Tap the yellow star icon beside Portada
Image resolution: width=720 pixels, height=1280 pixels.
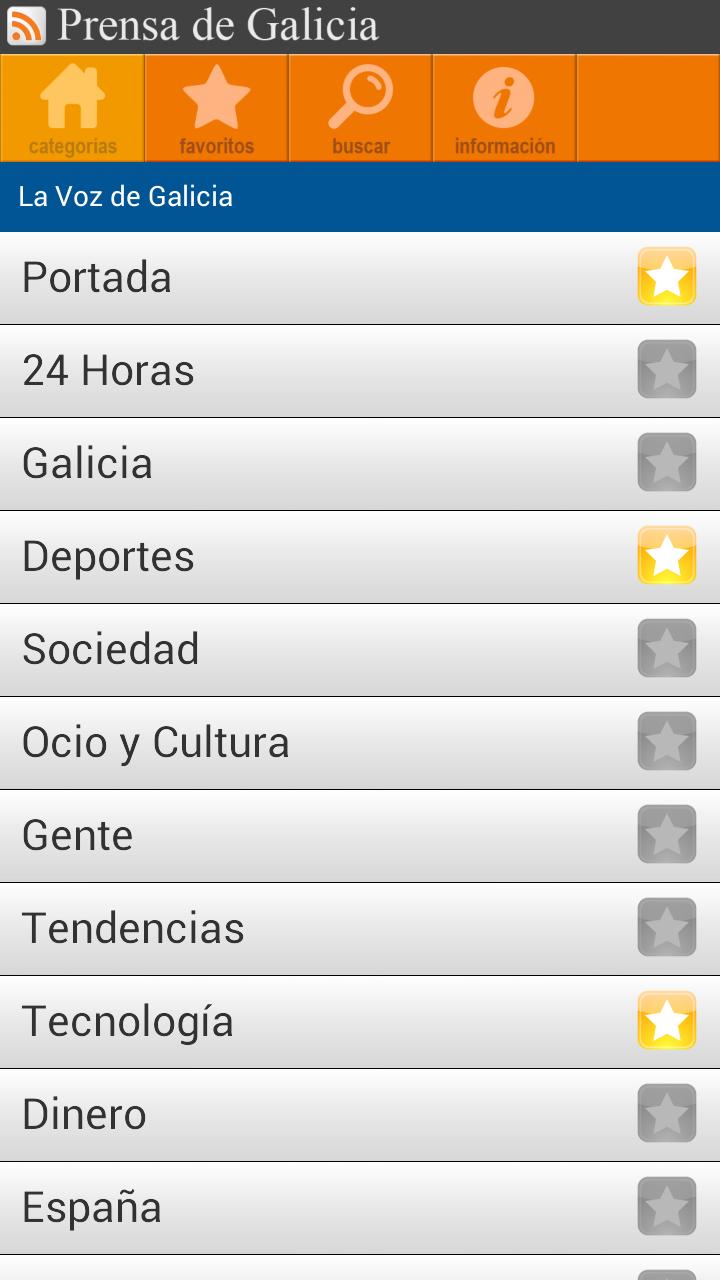click(666, 277)
